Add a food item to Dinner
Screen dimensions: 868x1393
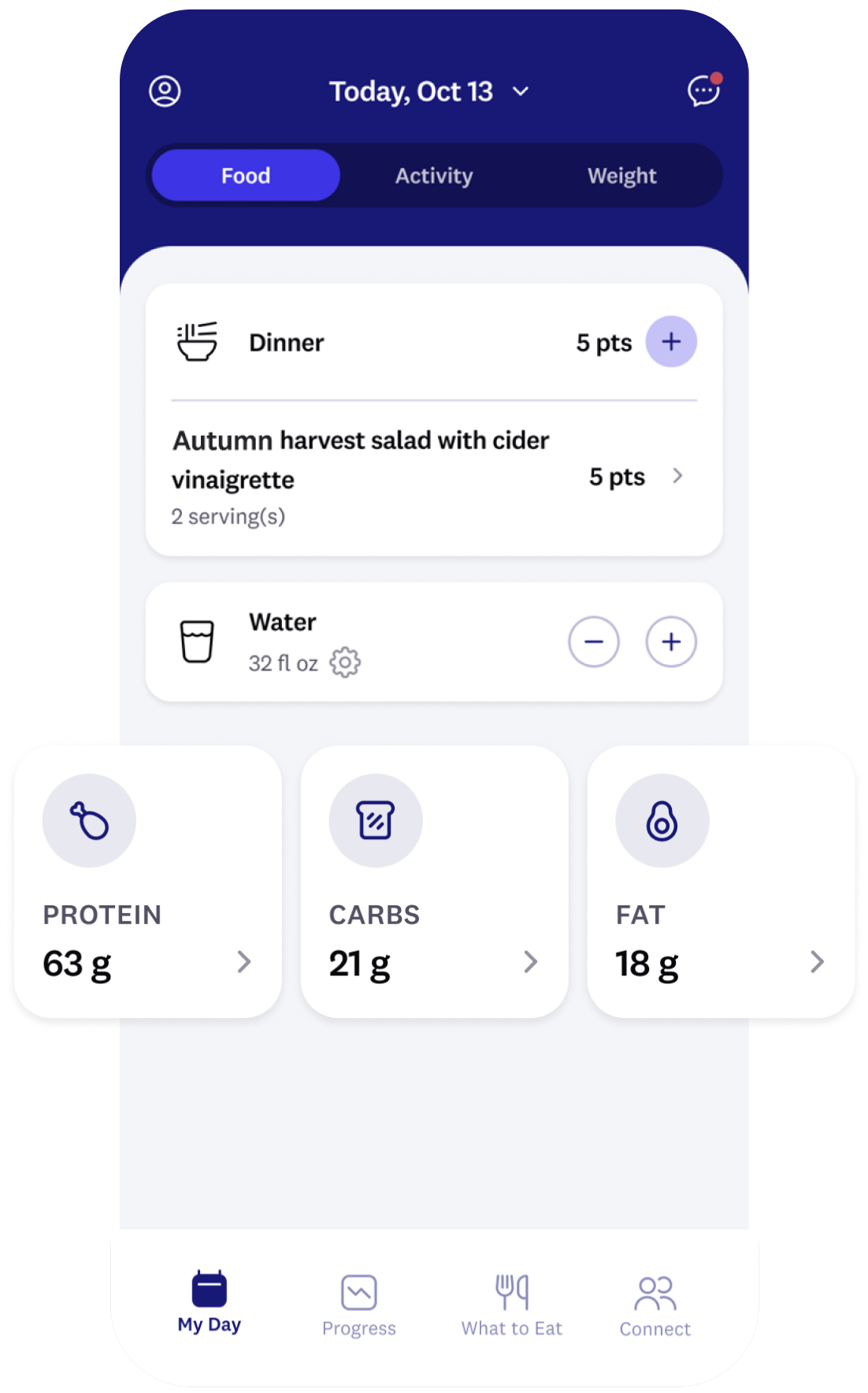671,341
